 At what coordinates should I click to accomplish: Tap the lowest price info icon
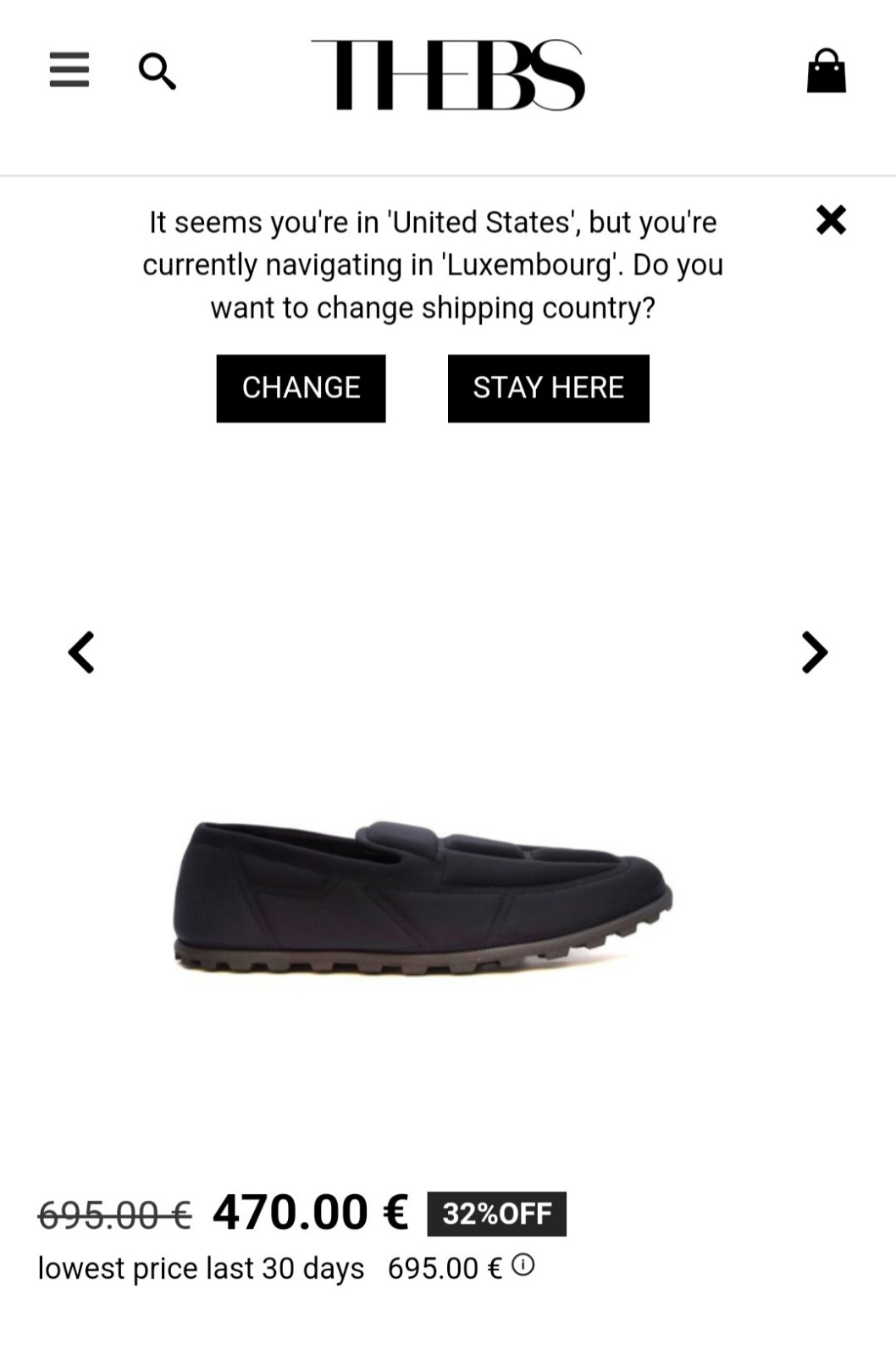click(523, 1265)
